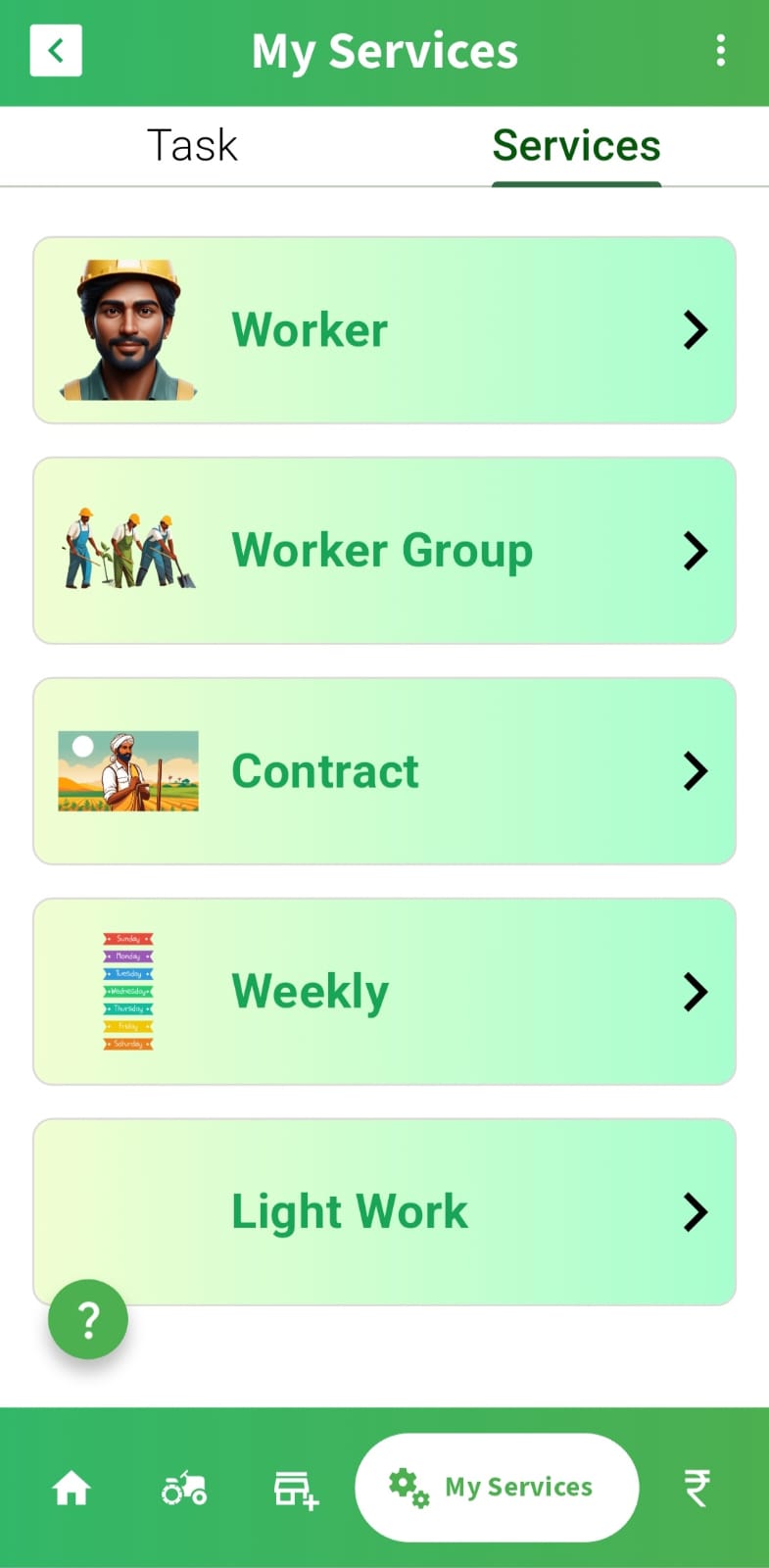
Task: Choose the Contract service card
Action: coord(384,771)
